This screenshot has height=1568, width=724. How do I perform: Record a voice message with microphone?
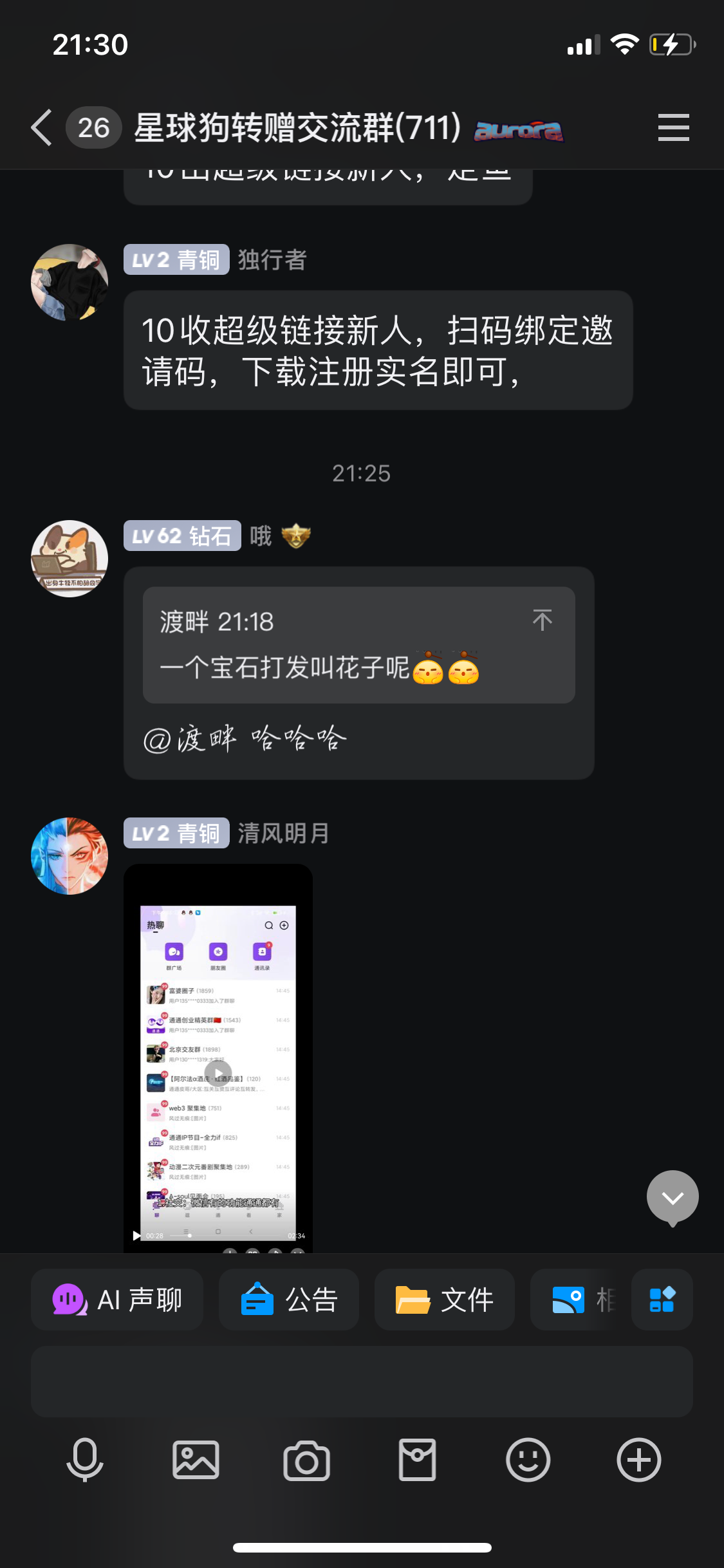[x=85, y=1460]
